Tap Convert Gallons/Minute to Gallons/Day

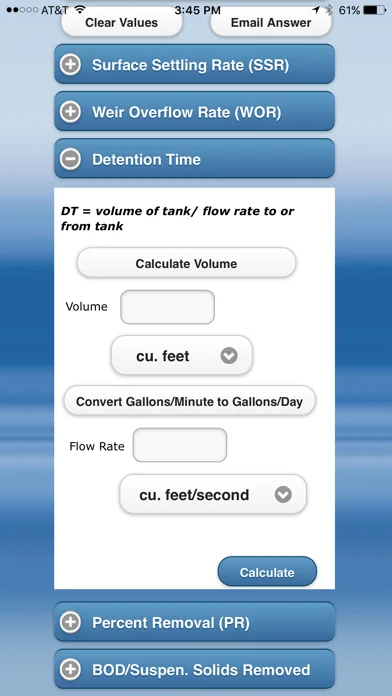click(x=190, y=401)
